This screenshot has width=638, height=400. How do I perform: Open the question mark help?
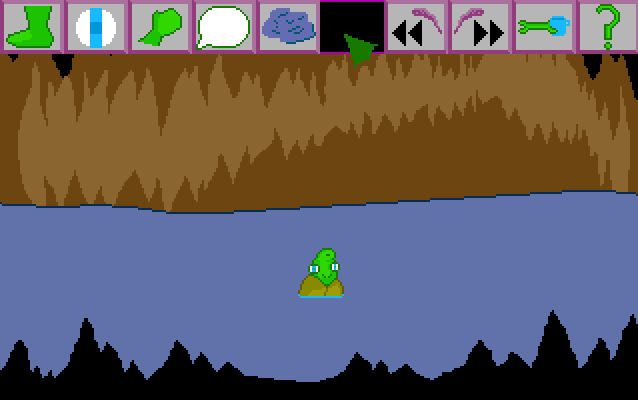(607, 26)
